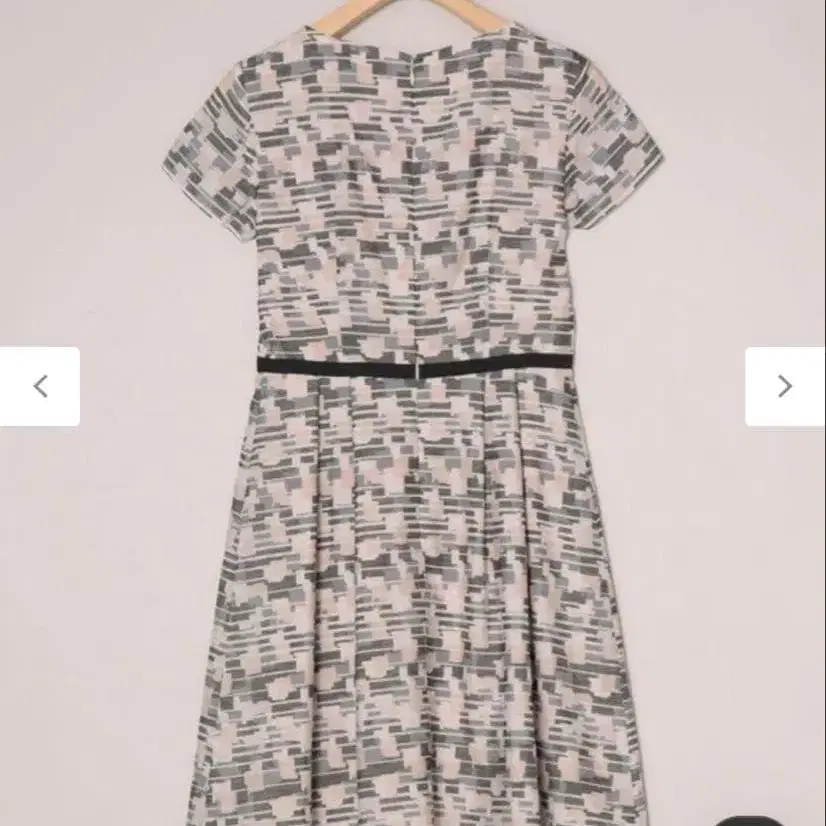Go to the previous dress photo
This screenshot has height=826, width=826.
pyautogui.click(x=40, y=386)
